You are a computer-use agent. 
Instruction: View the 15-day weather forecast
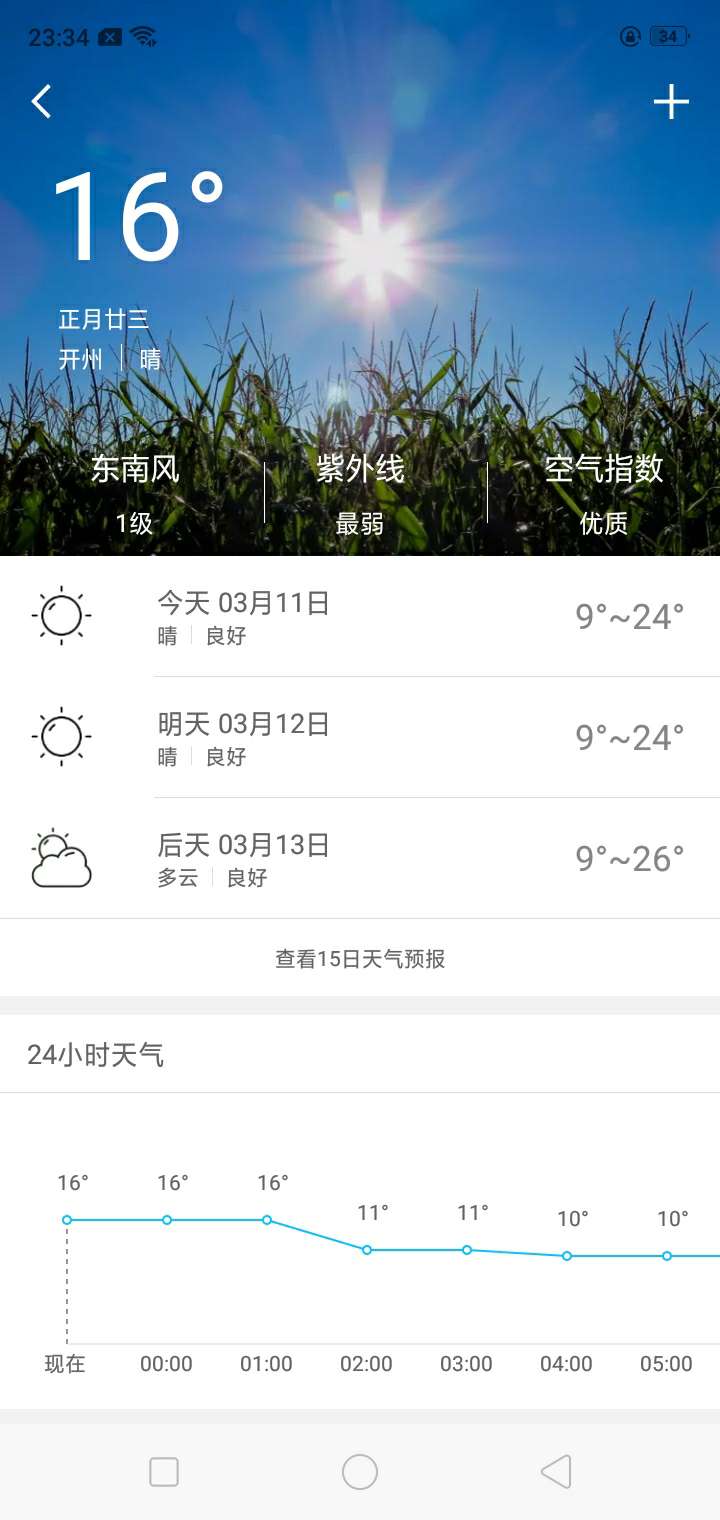pos(360,959)
